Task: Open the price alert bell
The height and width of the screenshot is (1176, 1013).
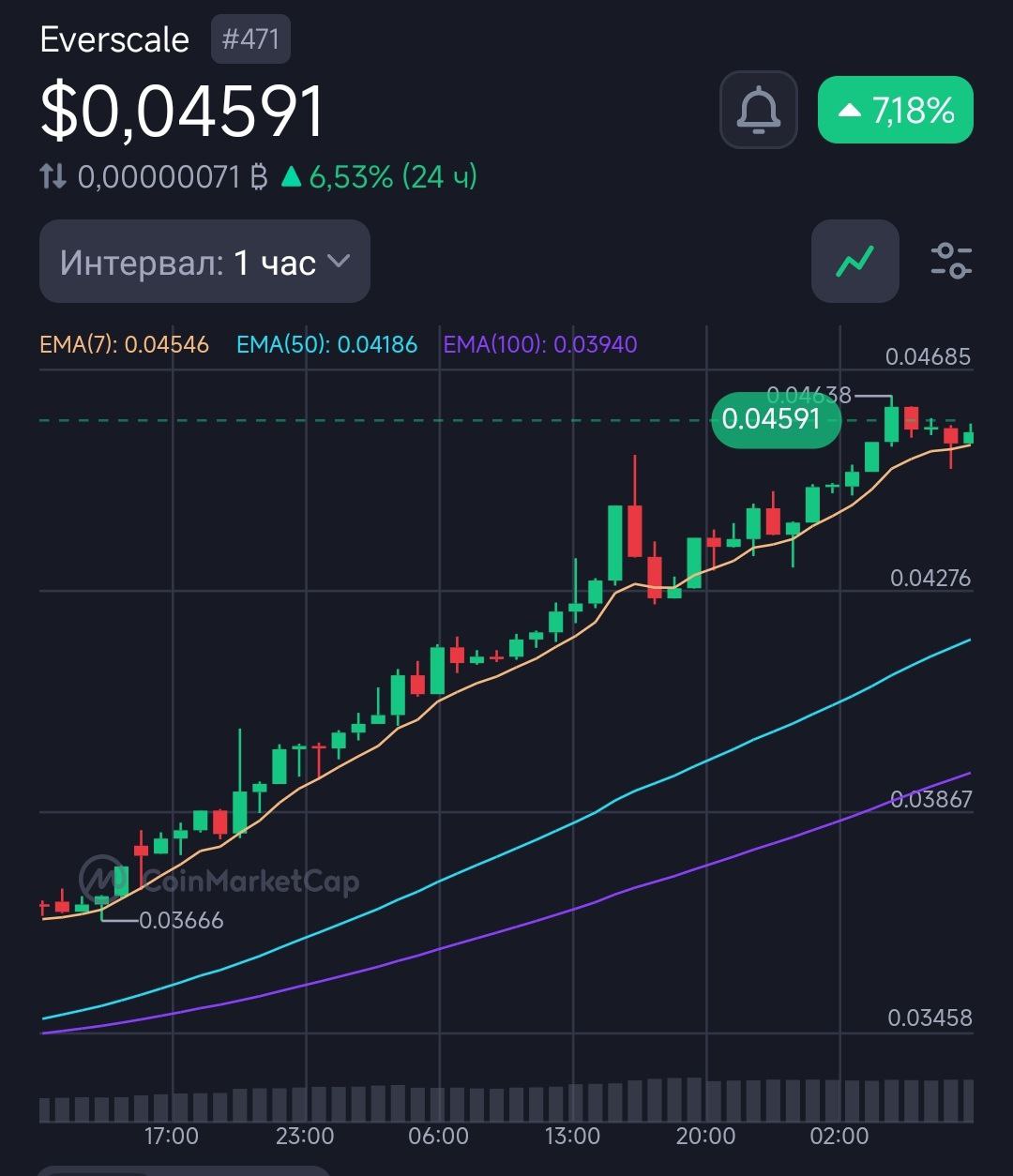Action: coord(758,111)
